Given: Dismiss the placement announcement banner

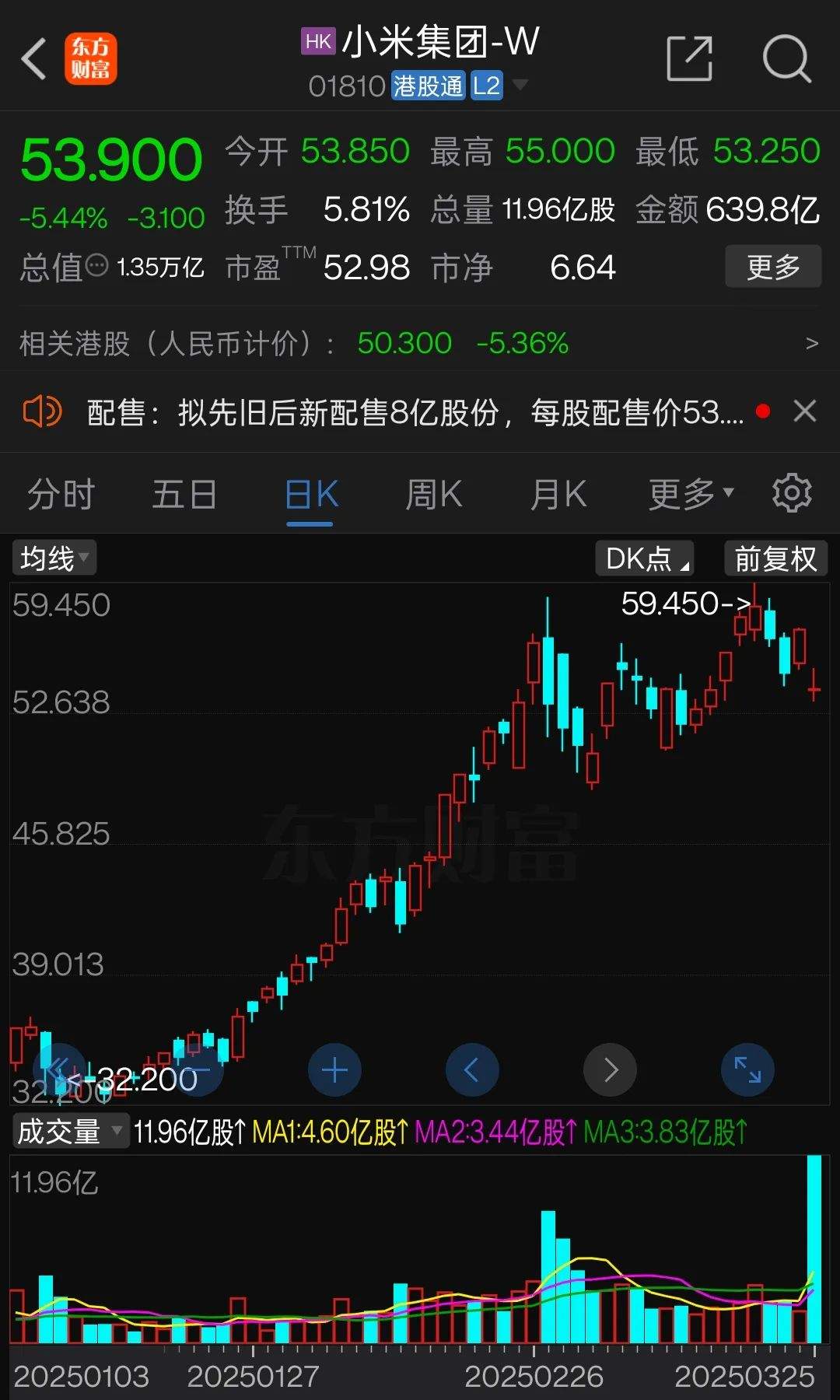Looking at the screenshot, I should 805,411.
